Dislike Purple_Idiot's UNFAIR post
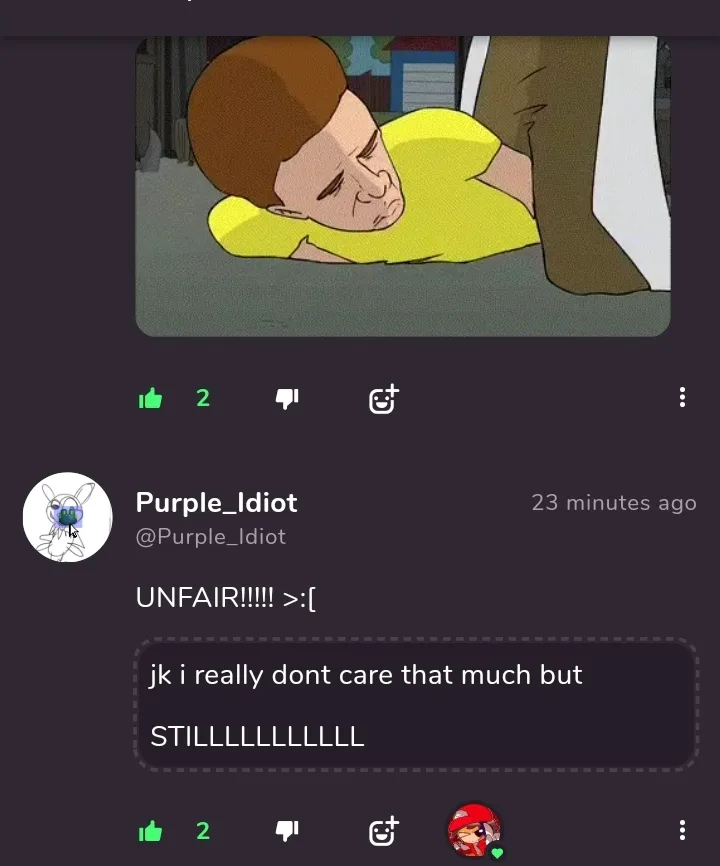720x866 pixels. [287, 831]
